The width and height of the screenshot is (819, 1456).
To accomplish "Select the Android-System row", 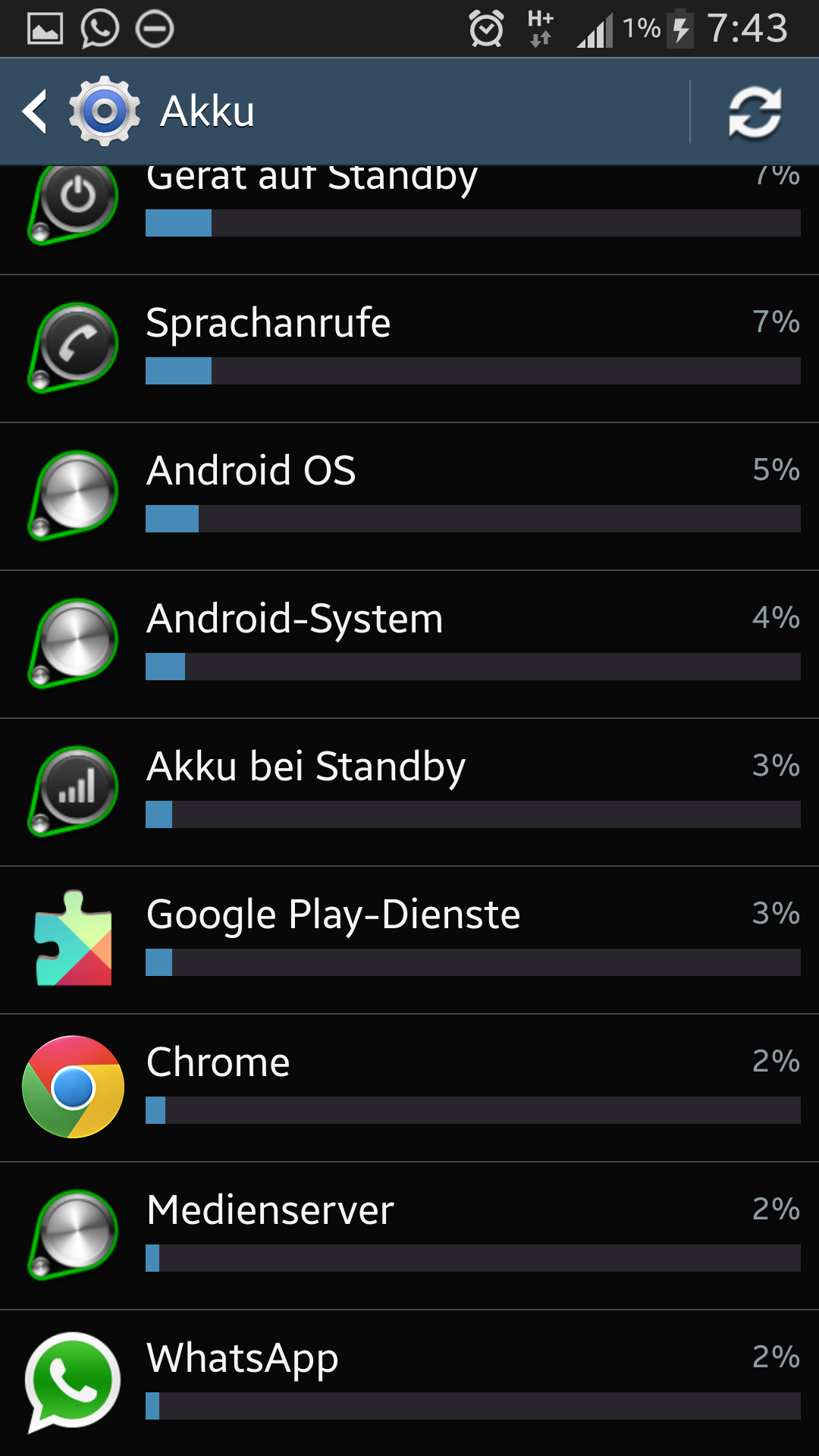I will click(409, 644).
